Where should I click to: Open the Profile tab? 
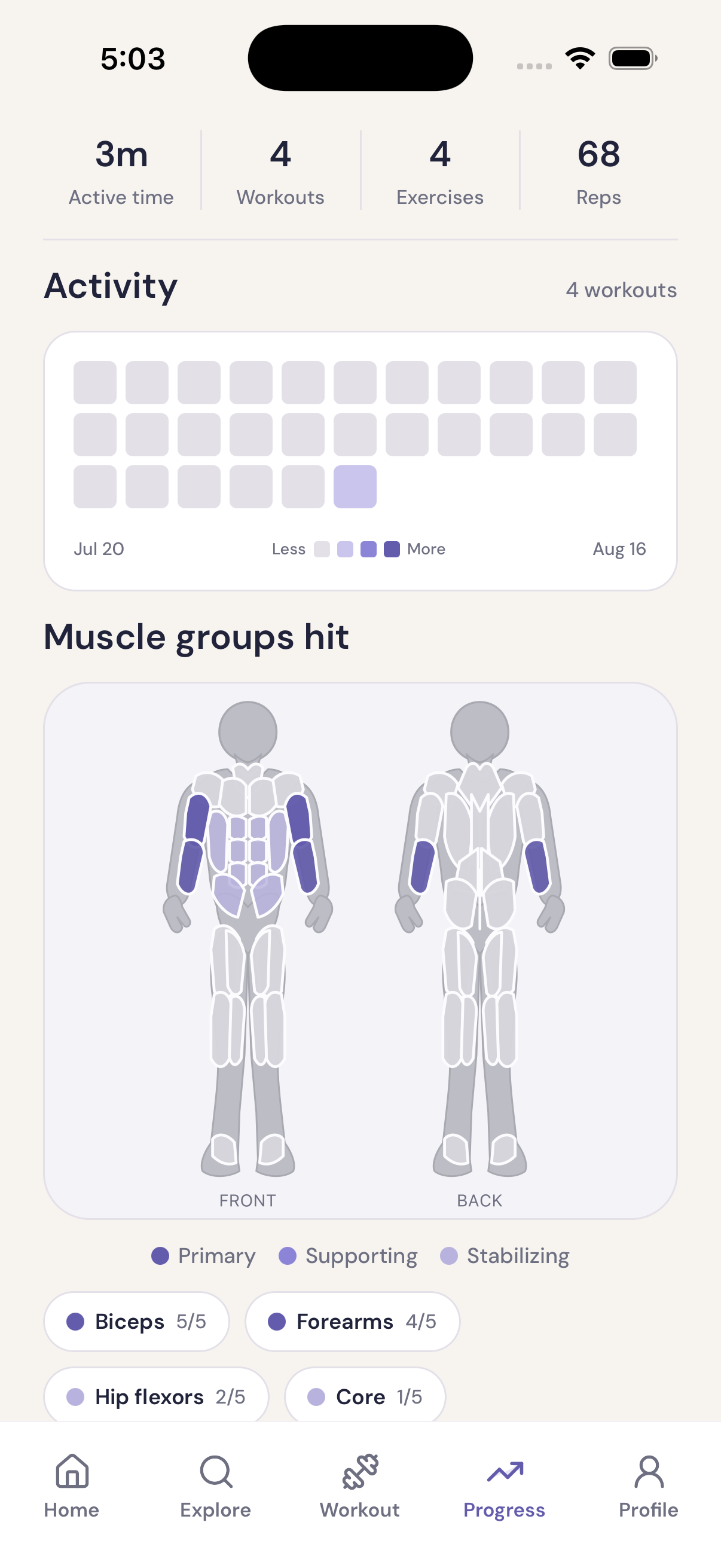point(649,1486)
